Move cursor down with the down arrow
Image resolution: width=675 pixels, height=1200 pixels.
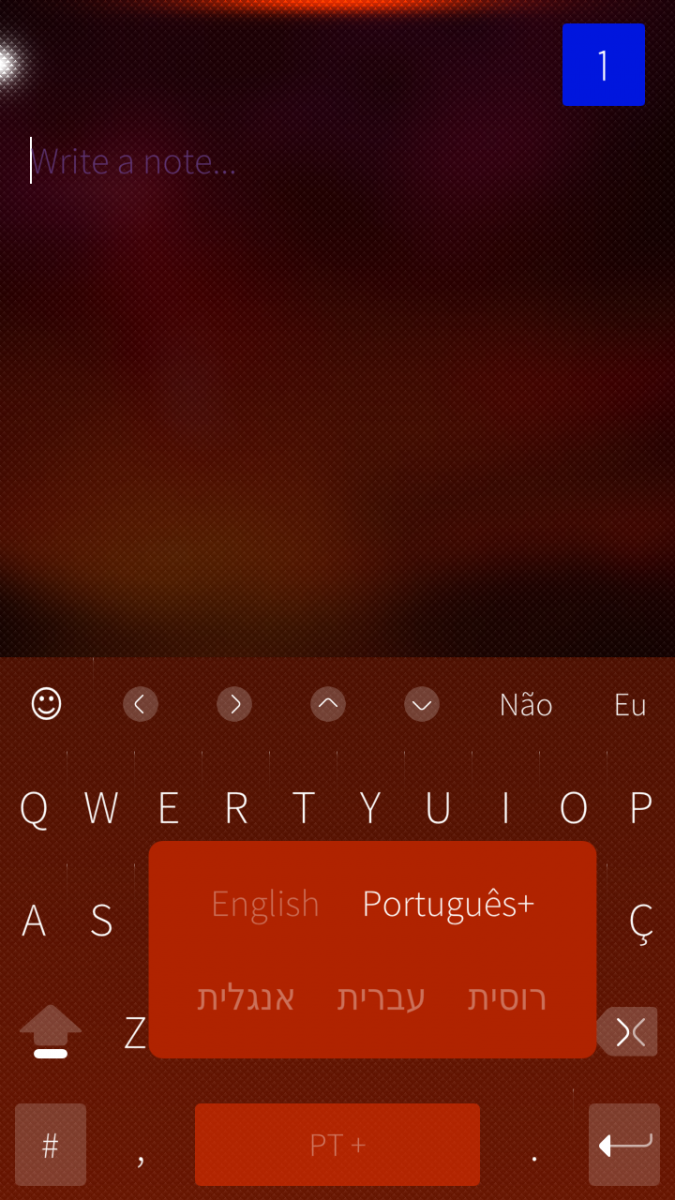click(x=422, y=705)
